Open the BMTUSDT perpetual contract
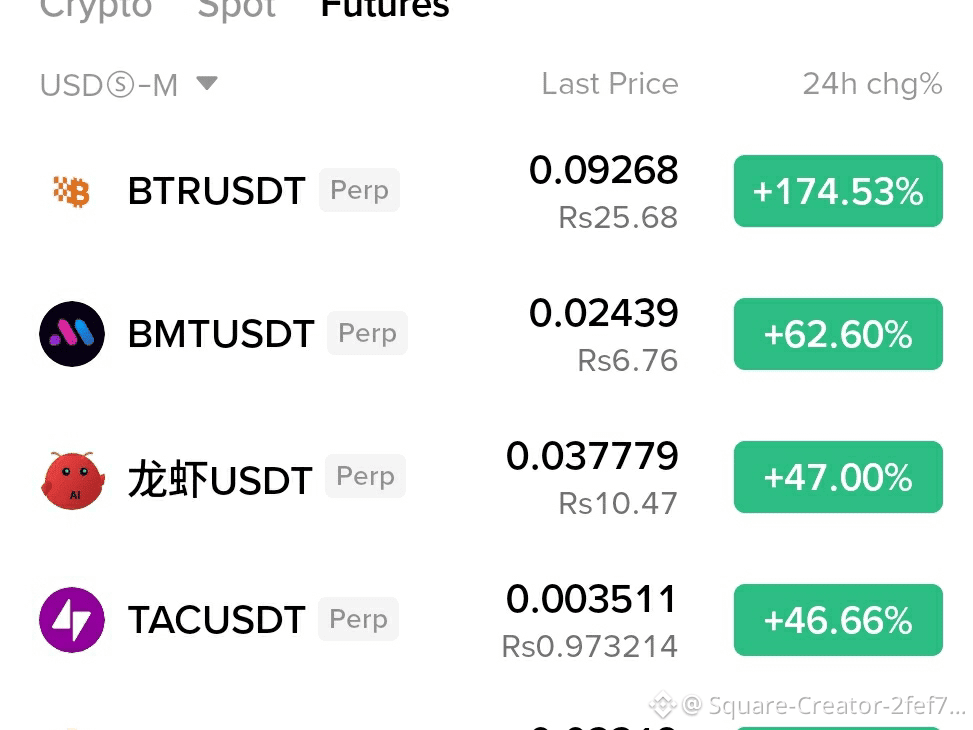The width and height of the screenshot is (973, 730). click(x=491, y=334)
